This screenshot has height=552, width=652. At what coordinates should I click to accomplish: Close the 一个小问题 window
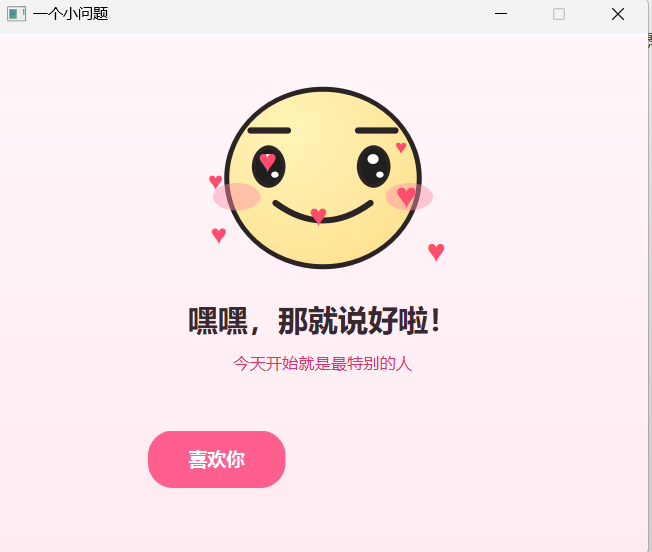pyautogui.click(x=618, y=14)
